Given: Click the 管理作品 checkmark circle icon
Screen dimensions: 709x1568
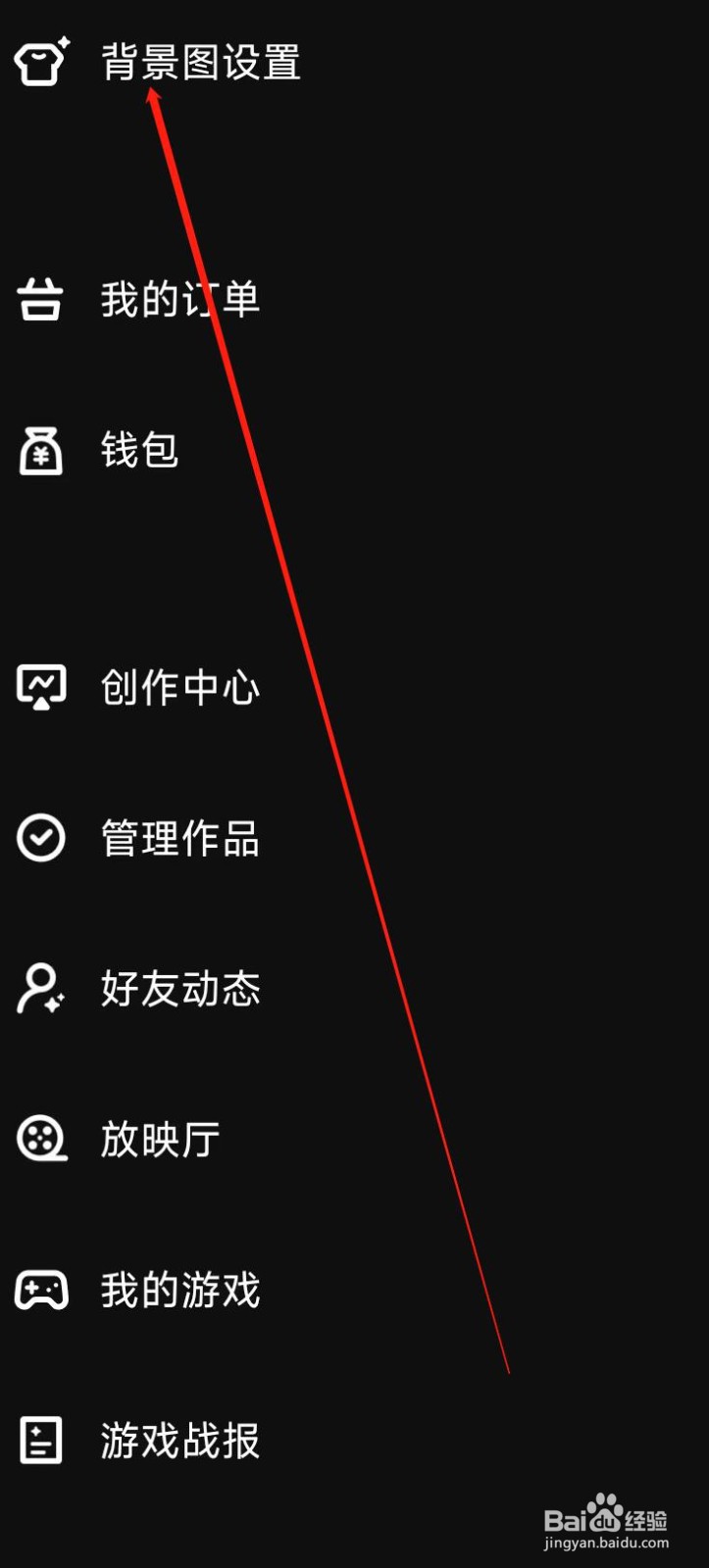Looking at the screenshot, I should [x=40, y=838].
